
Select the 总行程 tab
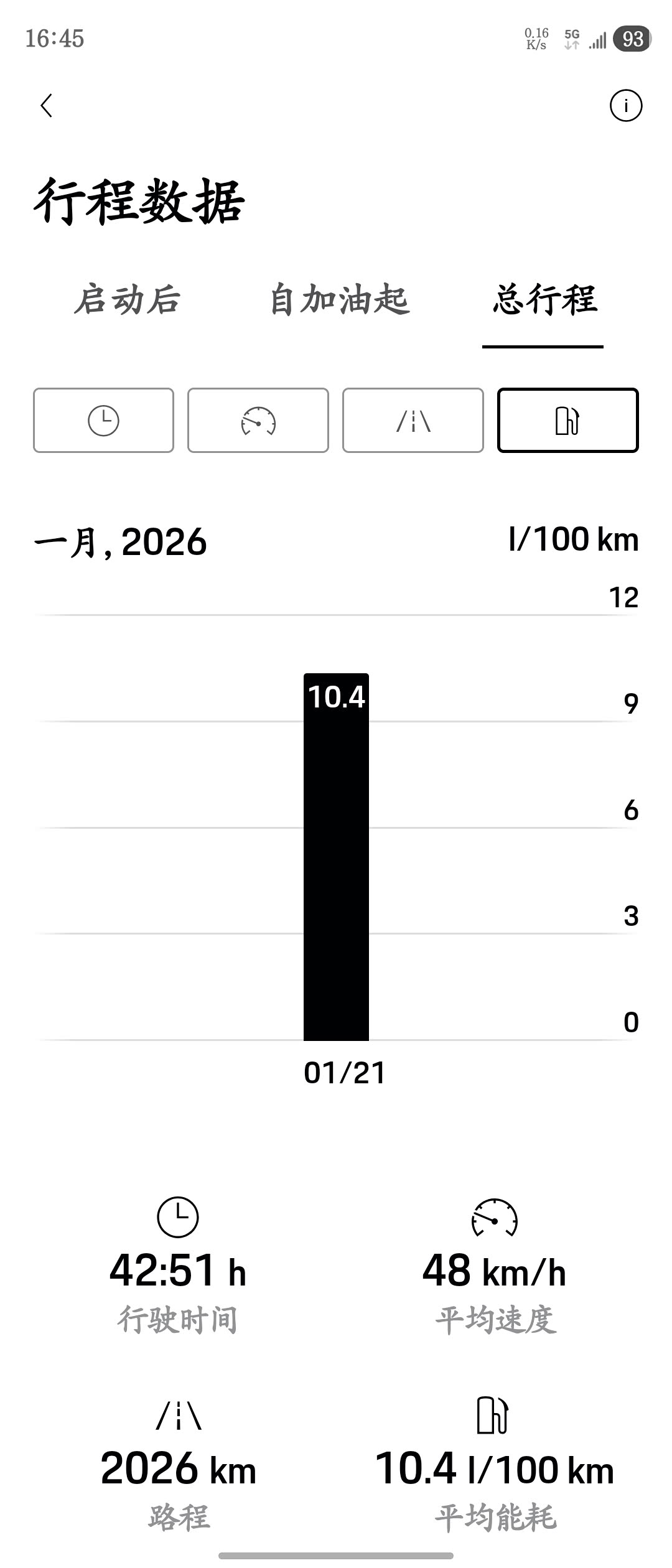[544, 300]
